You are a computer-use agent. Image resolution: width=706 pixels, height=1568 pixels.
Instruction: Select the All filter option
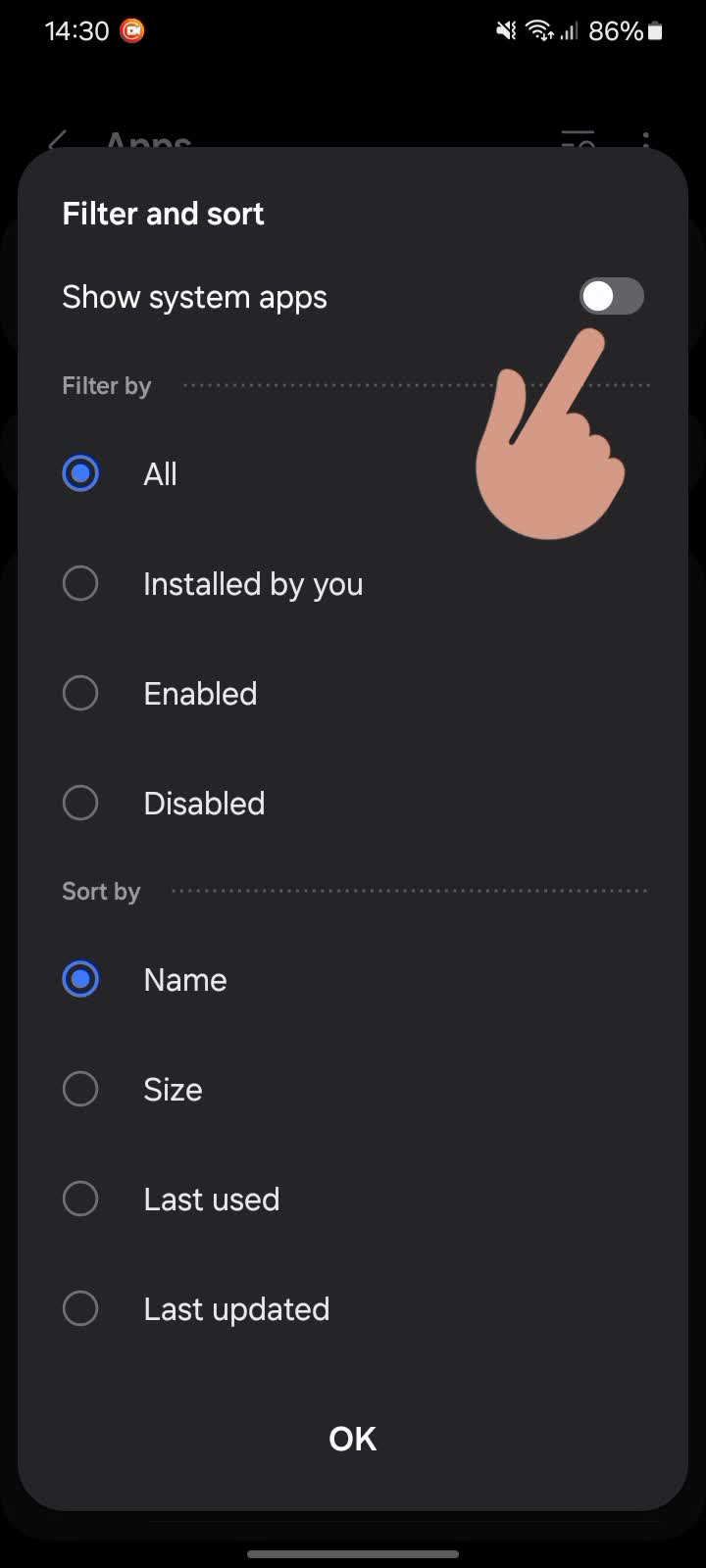(80, 474)
